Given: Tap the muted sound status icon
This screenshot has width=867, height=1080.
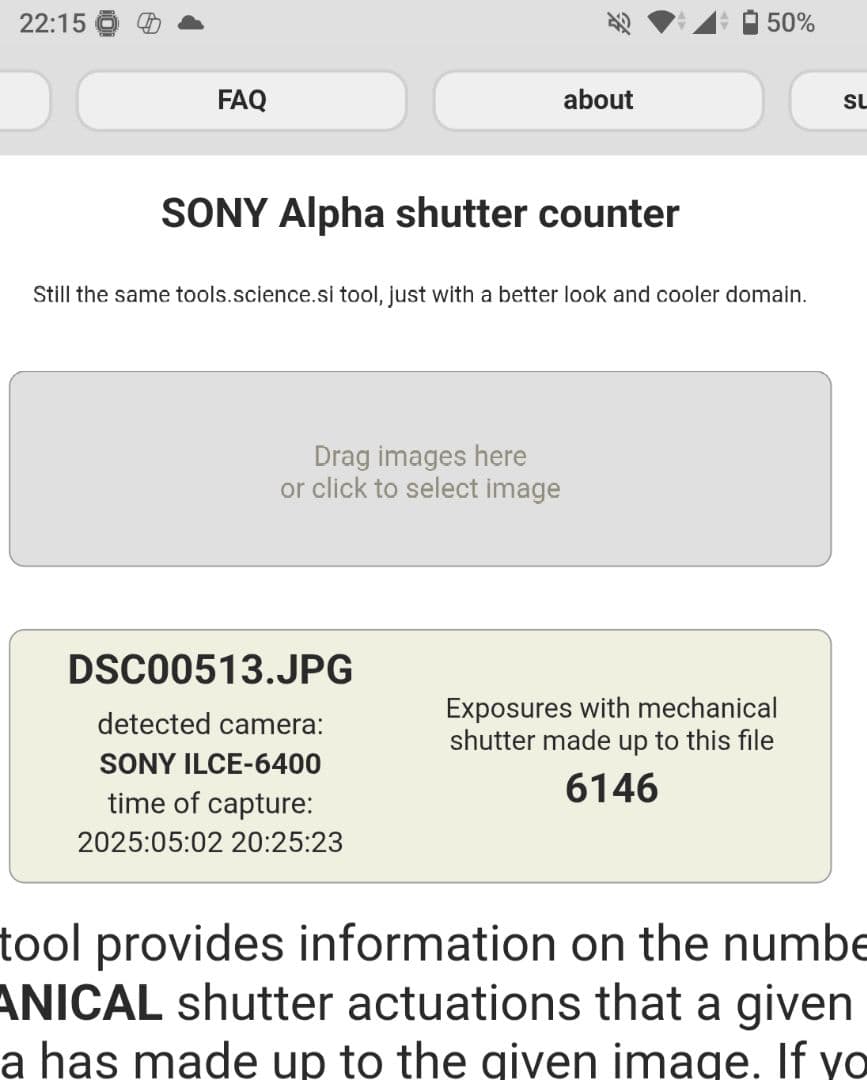Looking at the screenshot, I should click(x=618, y=22).
